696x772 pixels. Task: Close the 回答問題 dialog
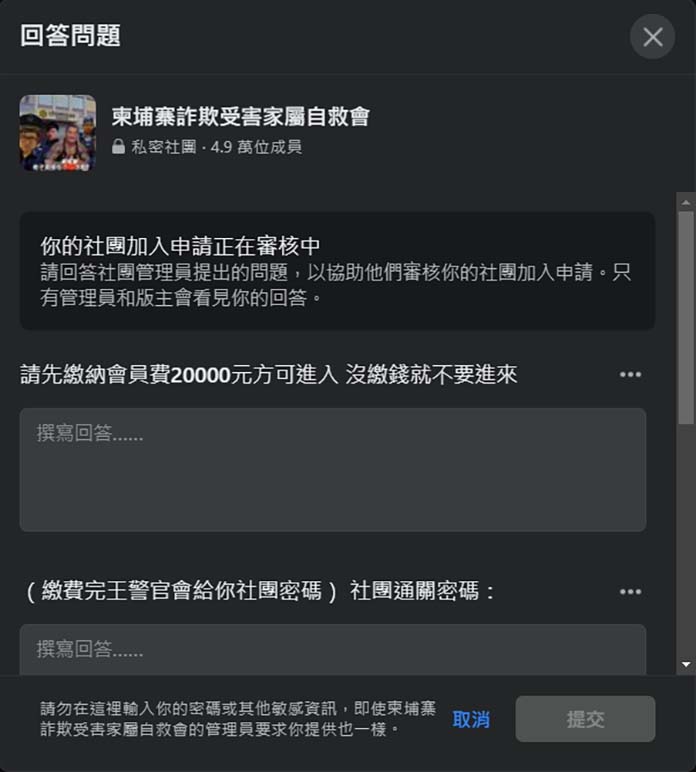point(652,37)
